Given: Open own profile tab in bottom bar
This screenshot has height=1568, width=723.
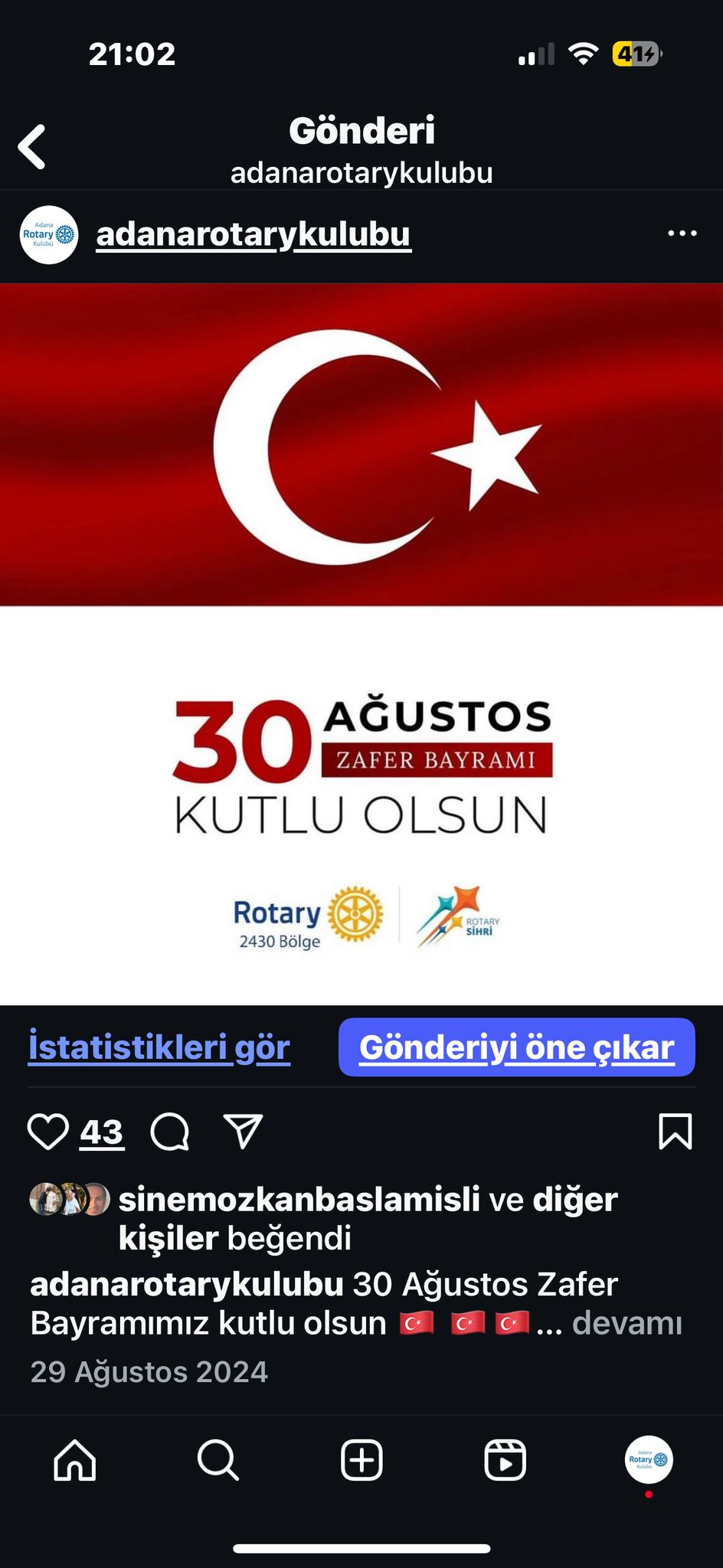Looking at the screenshot, I should pos(649,1460).
